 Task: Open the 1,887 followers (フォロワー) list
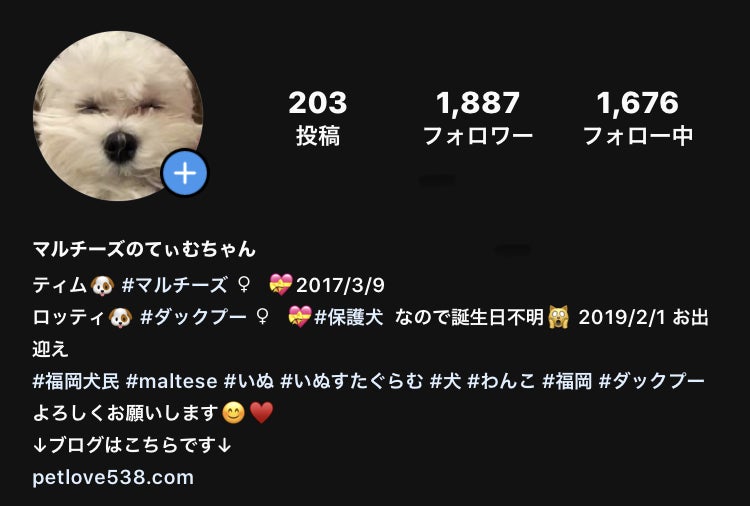pyautogui.click(x=478, y=118)
